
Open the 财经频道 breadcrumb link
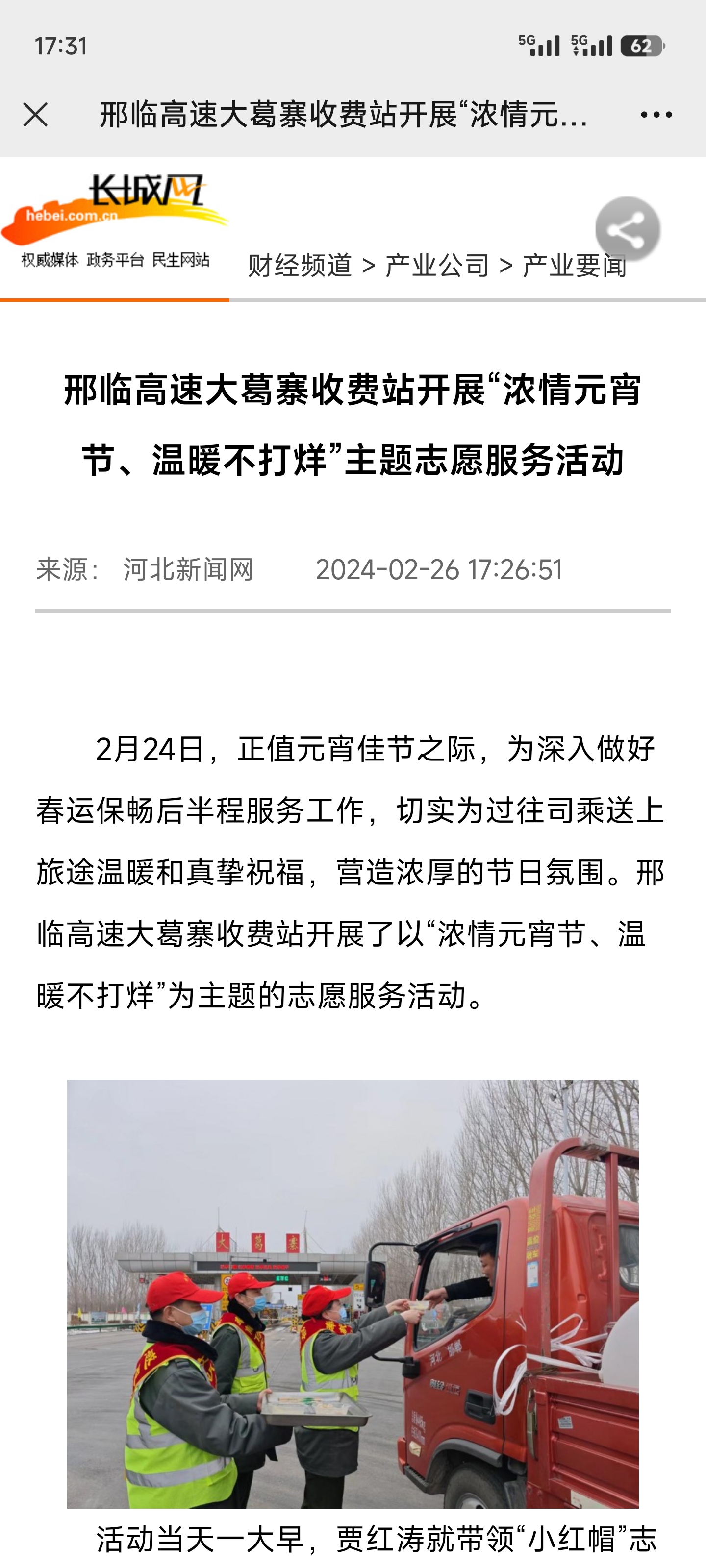300,266
